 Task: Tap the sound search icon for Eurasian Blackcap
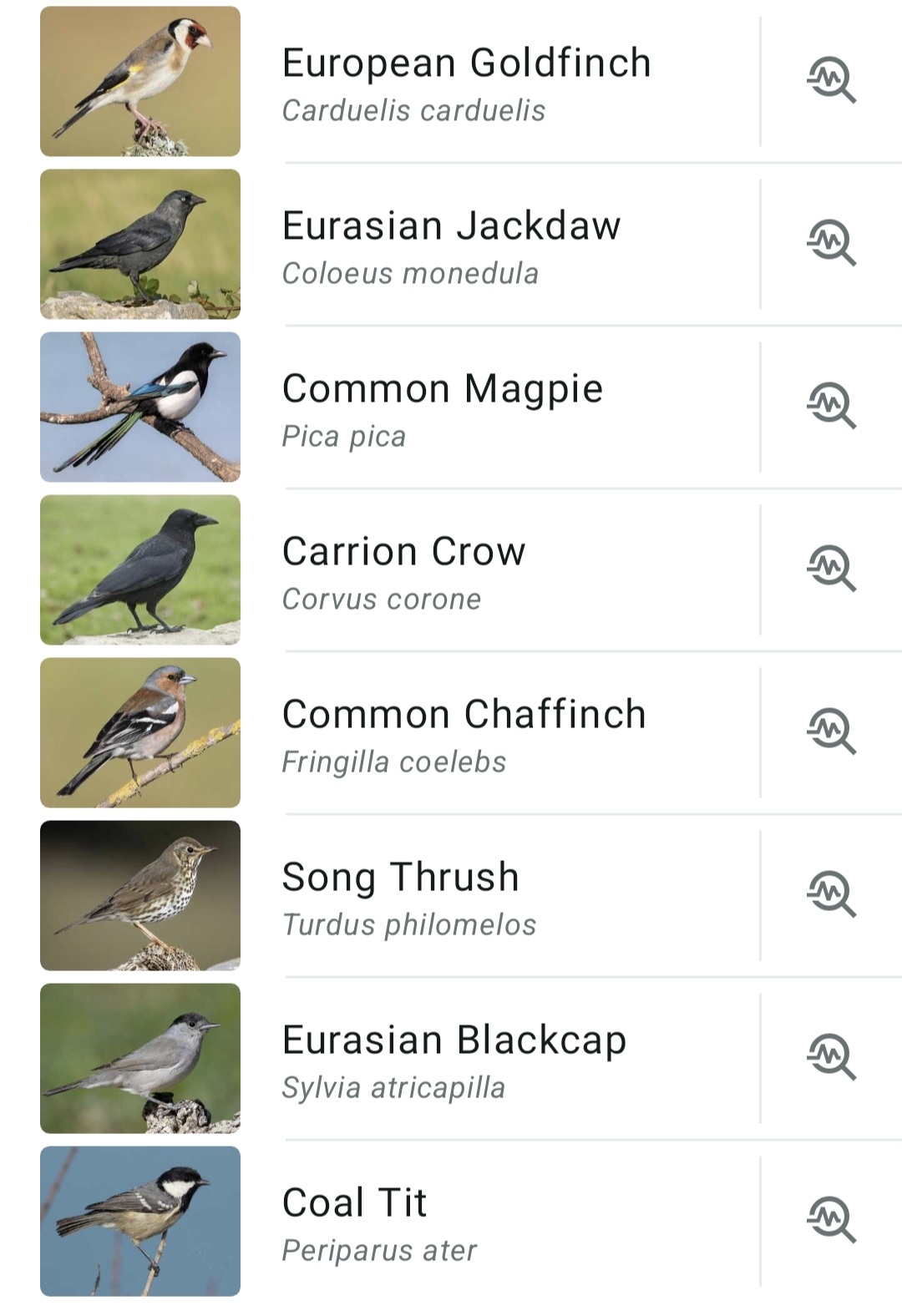[x=831, y=1058]
